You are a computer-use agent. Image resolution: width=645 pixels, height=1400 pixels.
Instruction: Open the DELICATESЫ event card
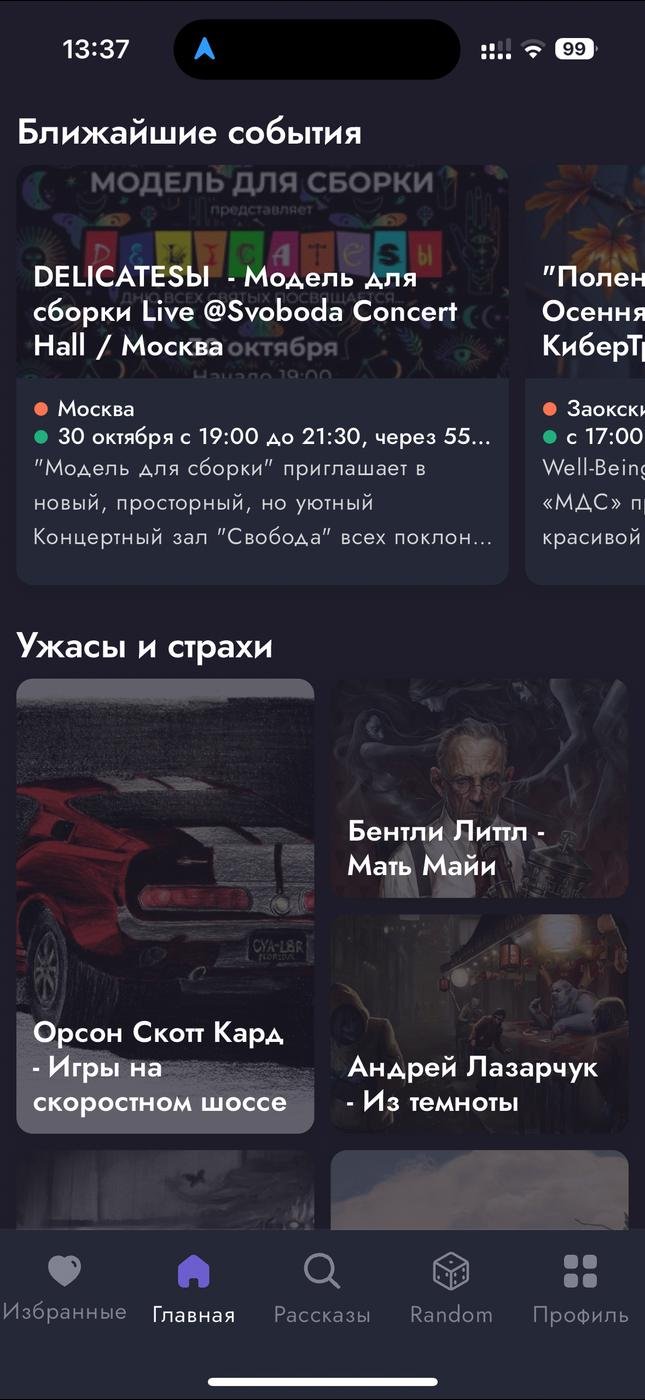click(262, 374)
